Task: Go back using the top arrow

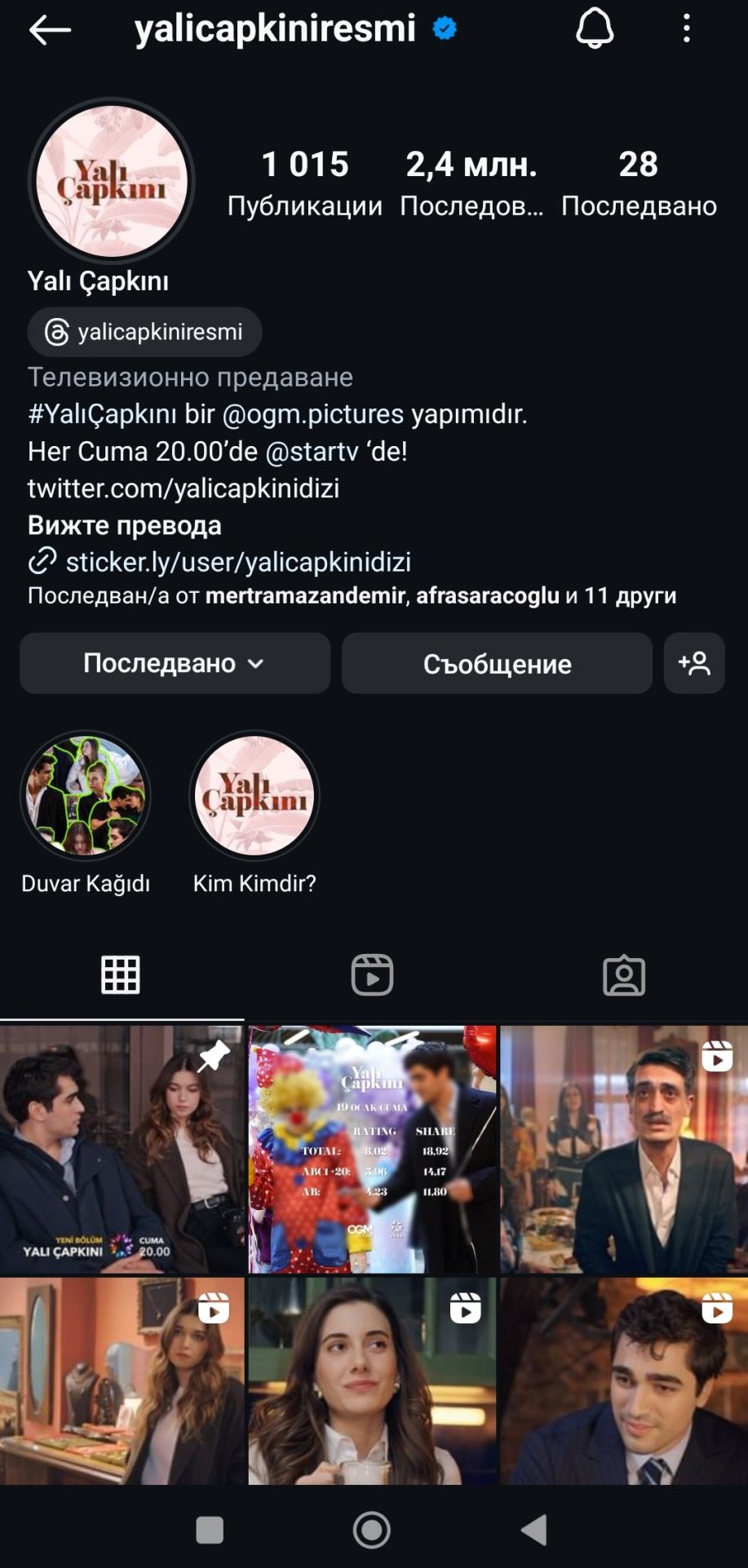Action: pos(50,30)
